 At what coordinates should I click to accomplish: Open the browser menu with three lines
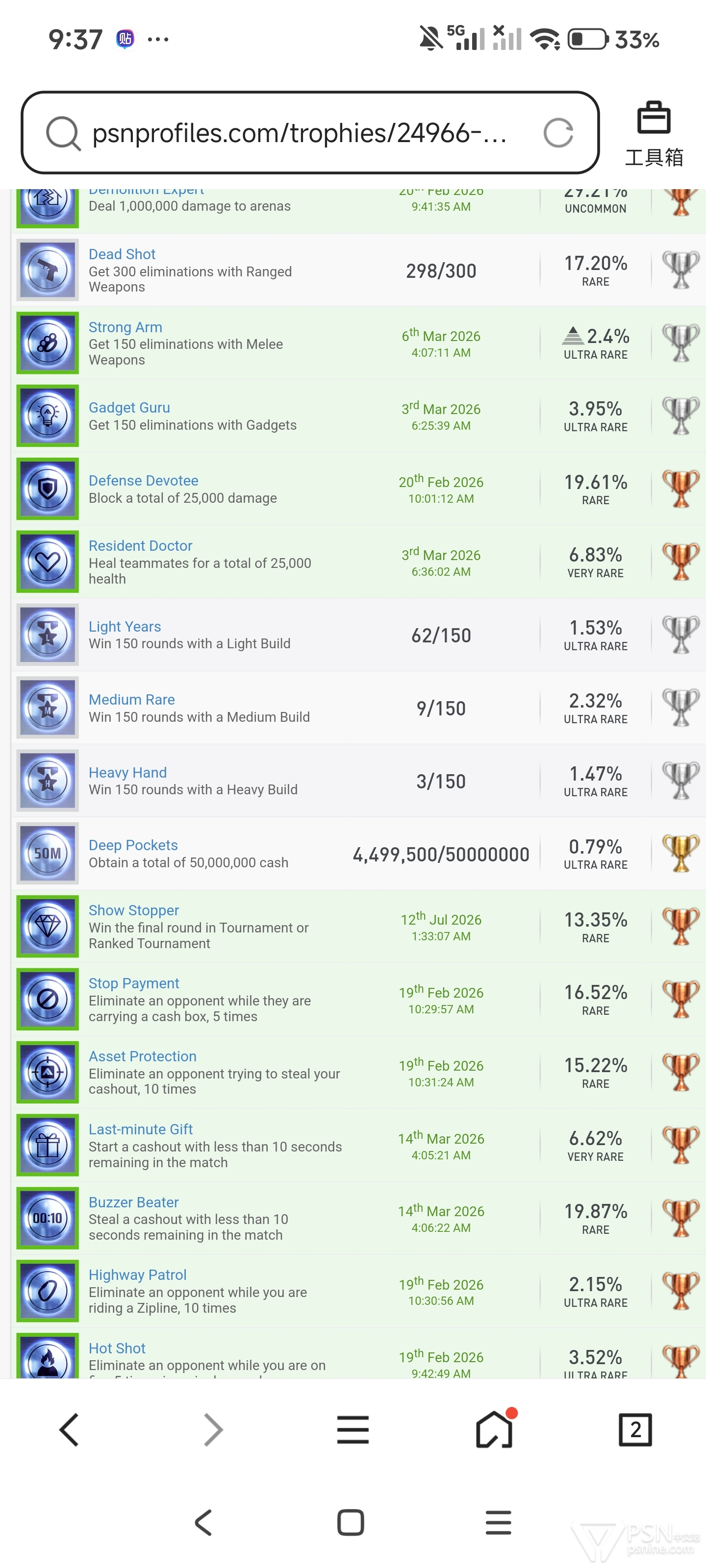(353, 1429)
